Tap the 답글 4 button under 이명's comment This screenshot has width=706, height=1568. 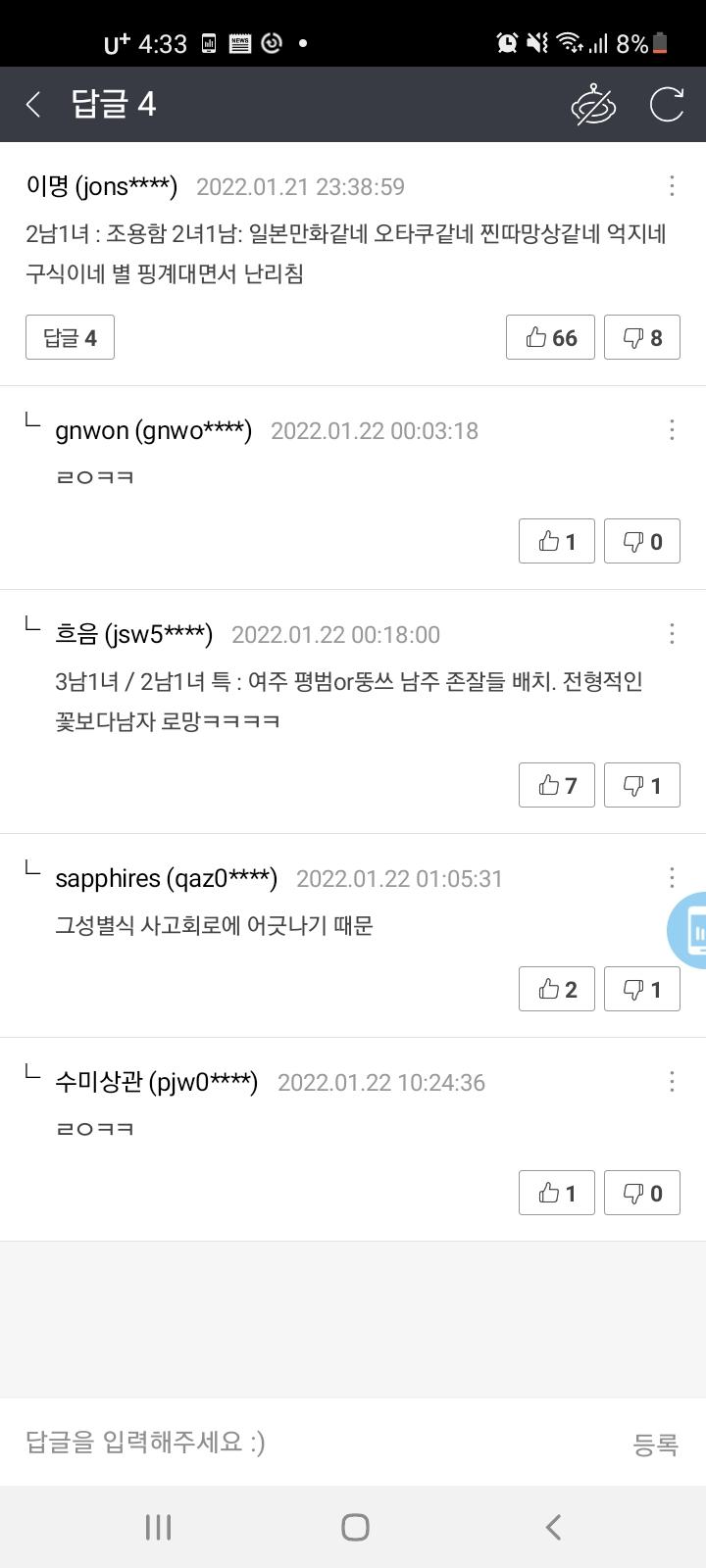70,337
